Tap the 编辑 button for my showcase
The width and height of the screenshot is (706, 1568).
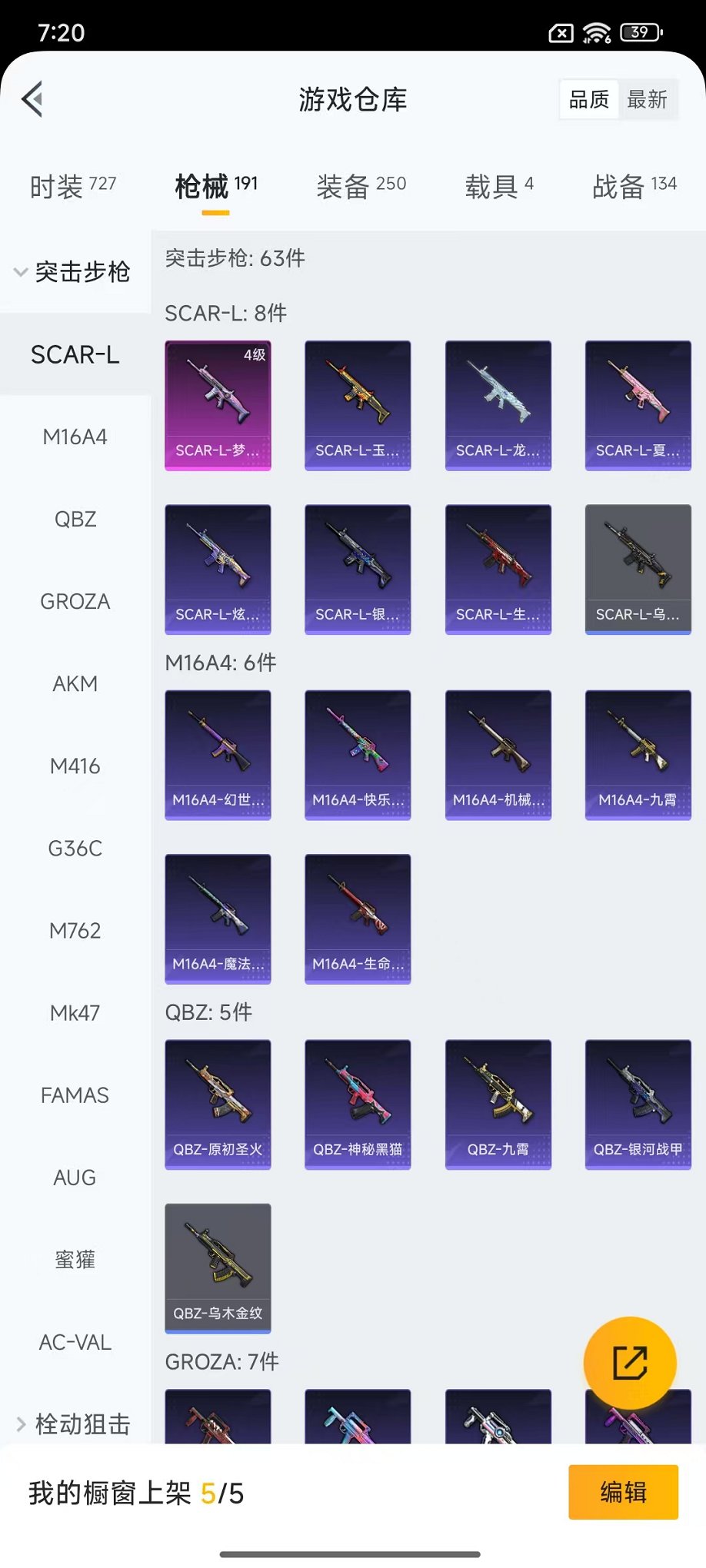pos(623,1492)
